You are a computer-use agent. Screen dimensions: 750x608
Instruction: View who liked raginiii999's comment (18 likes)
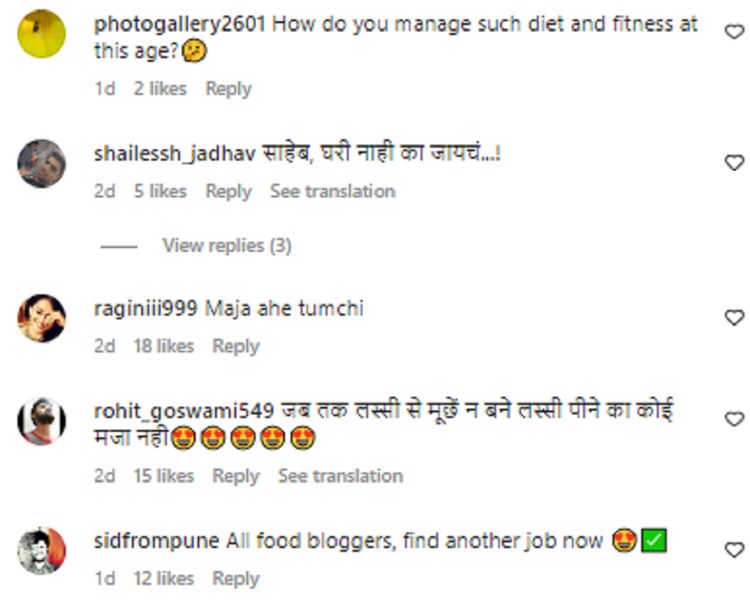pyautogui.click(x=163, y=346)
